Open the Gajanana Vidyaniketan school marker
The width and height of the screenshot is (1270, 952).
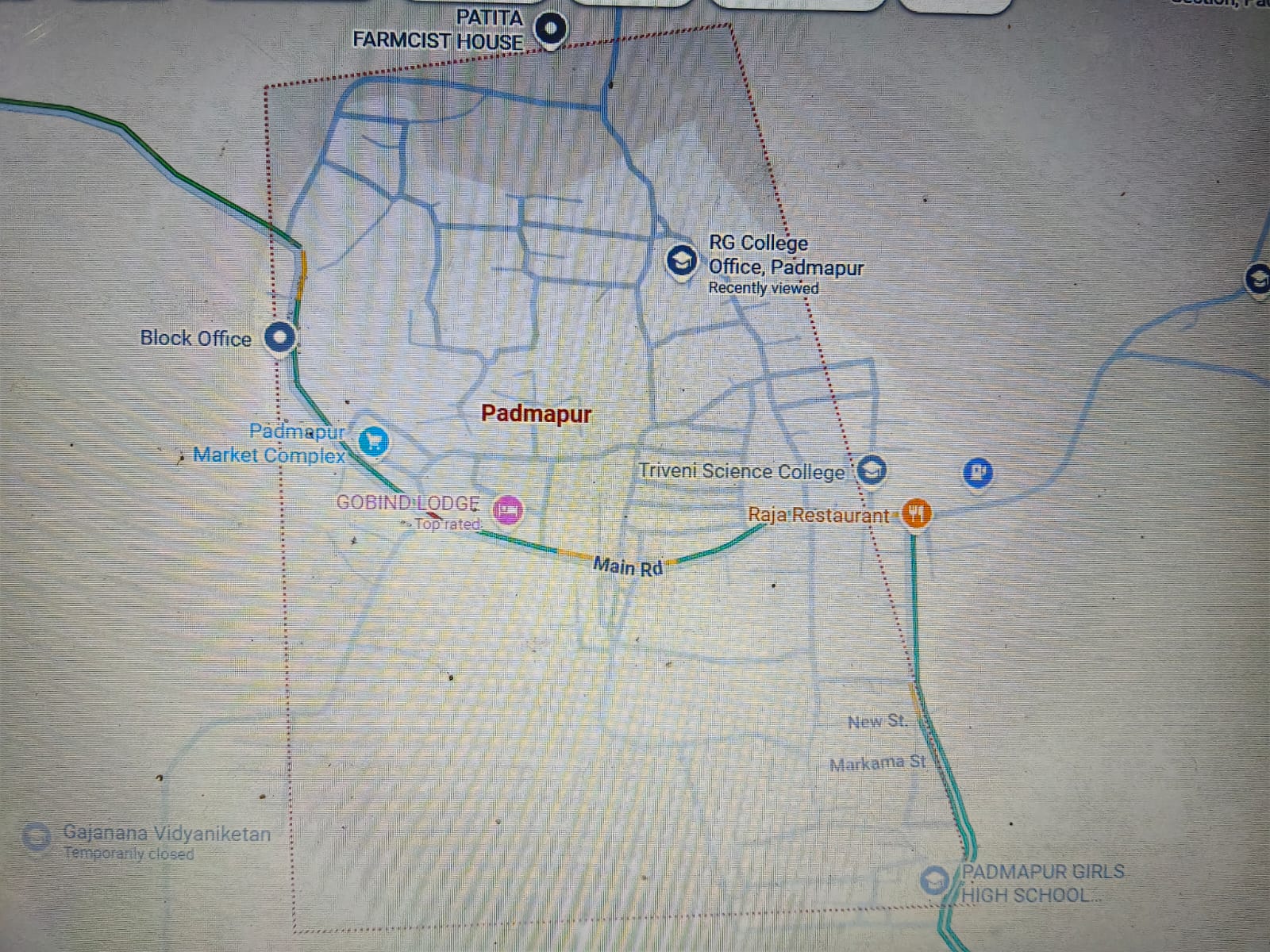tap(37, 837)
